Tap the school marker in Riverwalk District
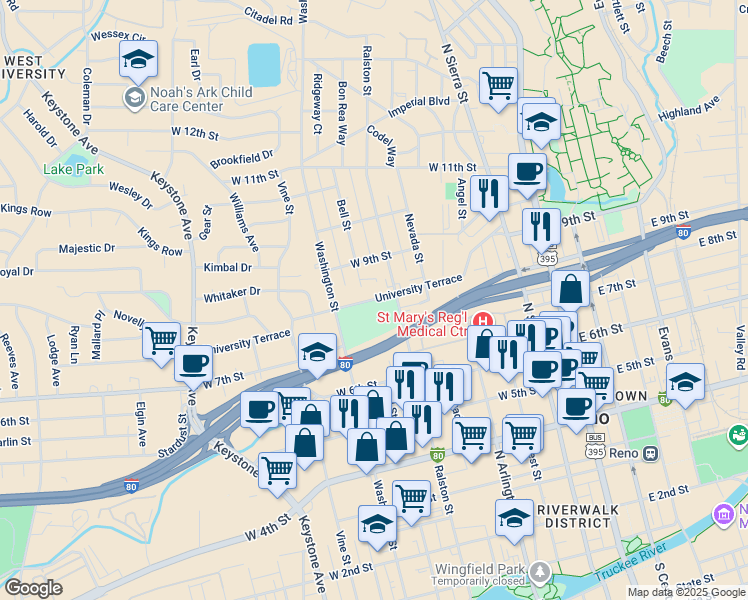The height and width of the screenshot is (600, 748). click(514, 518)
